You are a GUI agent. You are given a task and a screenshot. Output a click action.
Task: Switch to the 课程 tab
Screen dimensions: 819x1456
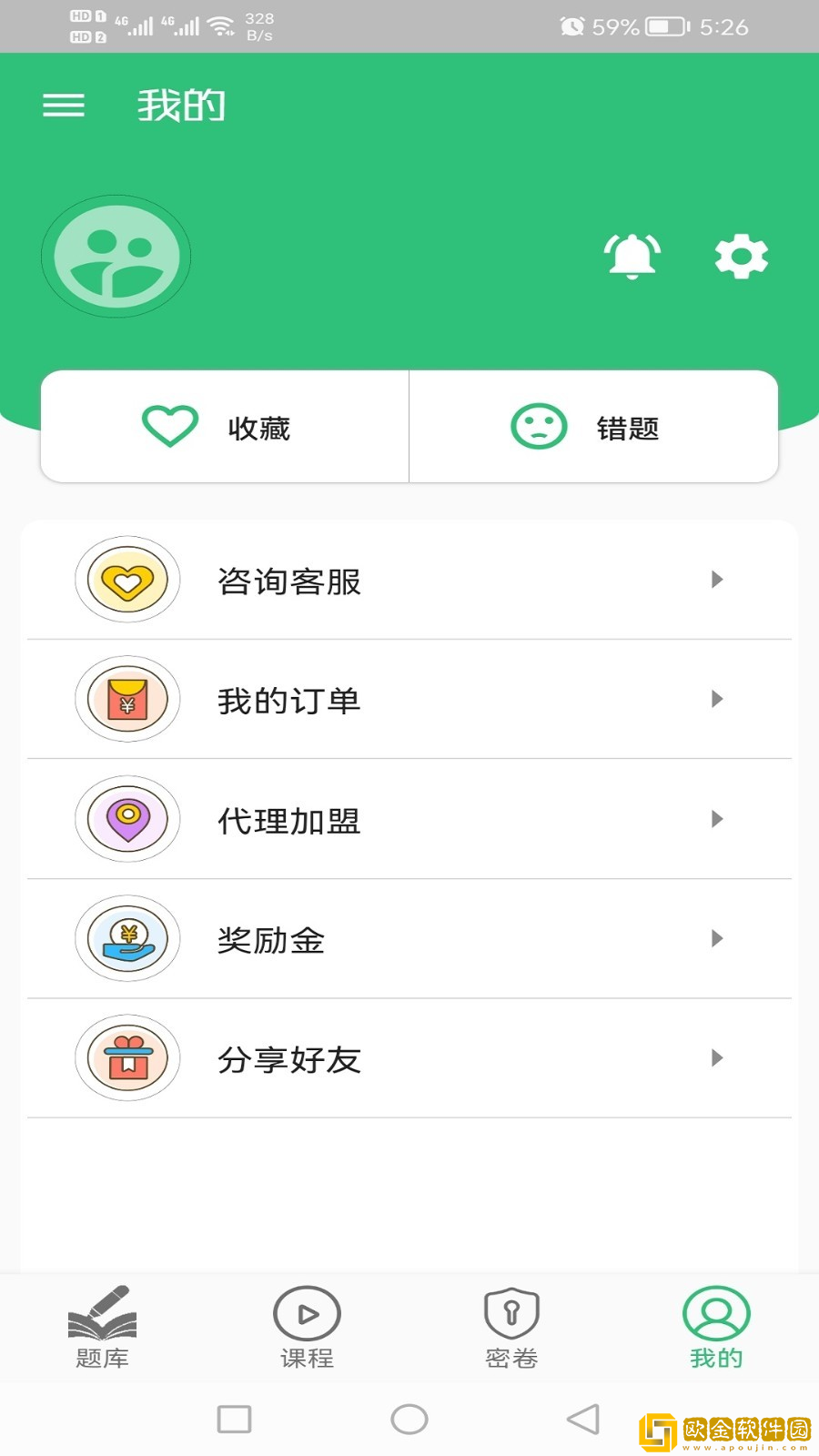[307, 1328]
